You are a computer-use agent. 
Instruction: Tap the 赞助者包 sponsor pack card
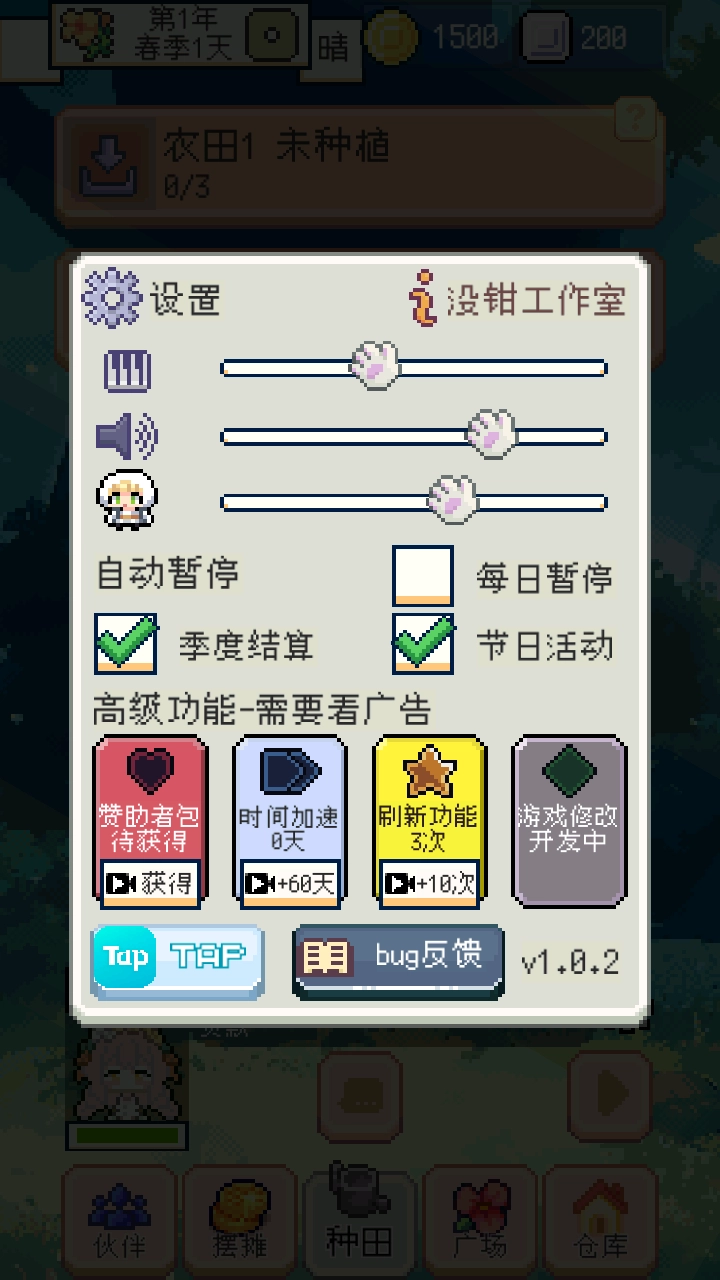pyautogui.click(x=150, y=820)
